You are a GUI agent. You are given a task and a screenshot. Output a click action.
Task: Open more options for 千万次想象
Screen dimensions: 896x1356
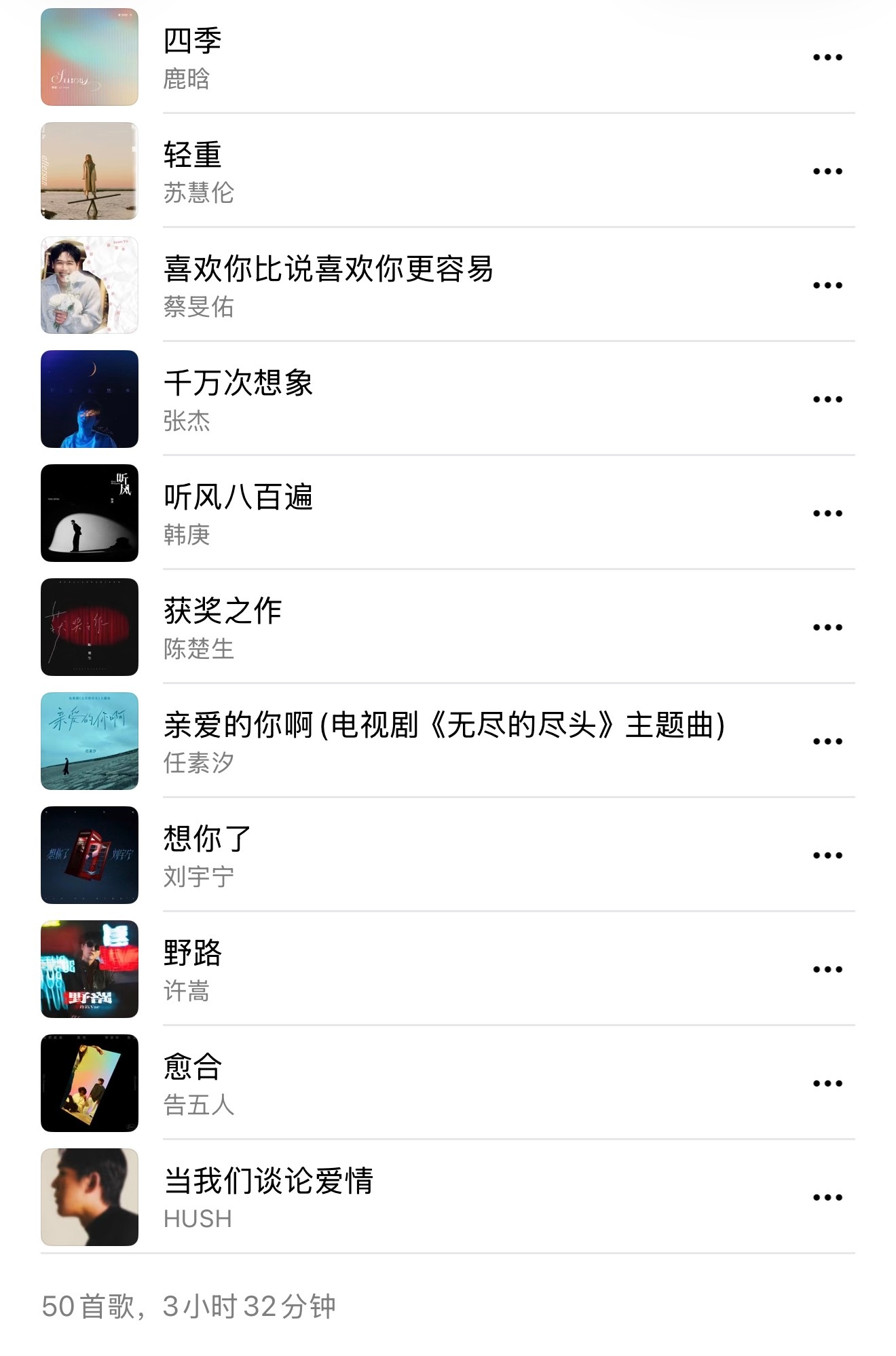(x=827, y=400)
